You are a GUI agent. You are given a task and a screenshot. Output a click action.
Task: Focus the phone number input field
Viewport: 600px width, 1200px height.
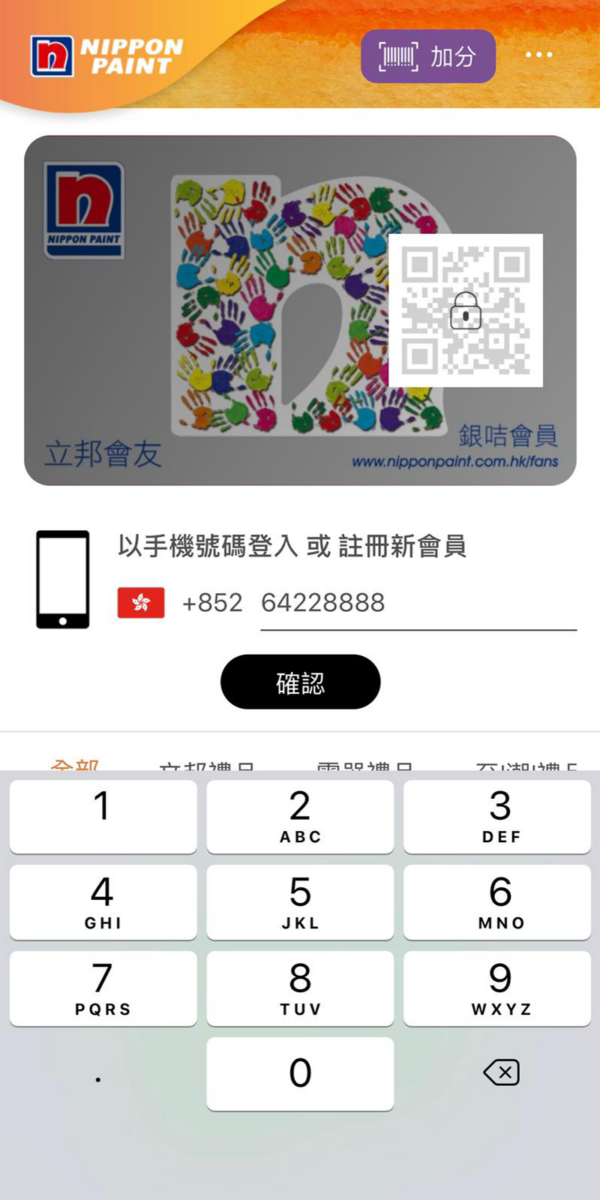[x=418, y=603]
